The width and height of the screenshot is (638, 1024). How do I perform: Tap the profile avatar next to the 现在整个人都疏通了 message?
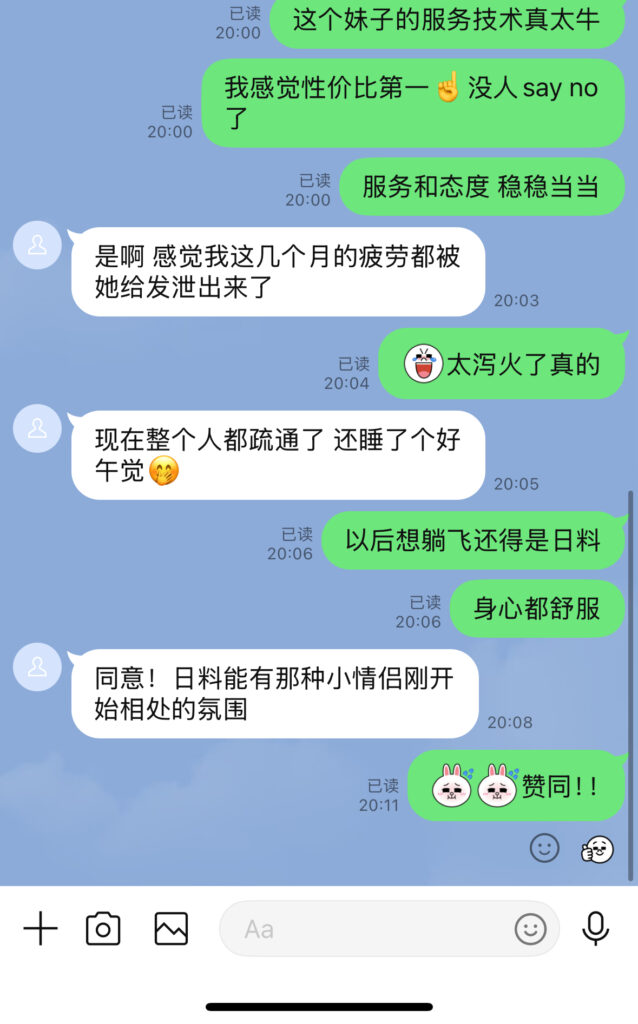coord(37,429)
